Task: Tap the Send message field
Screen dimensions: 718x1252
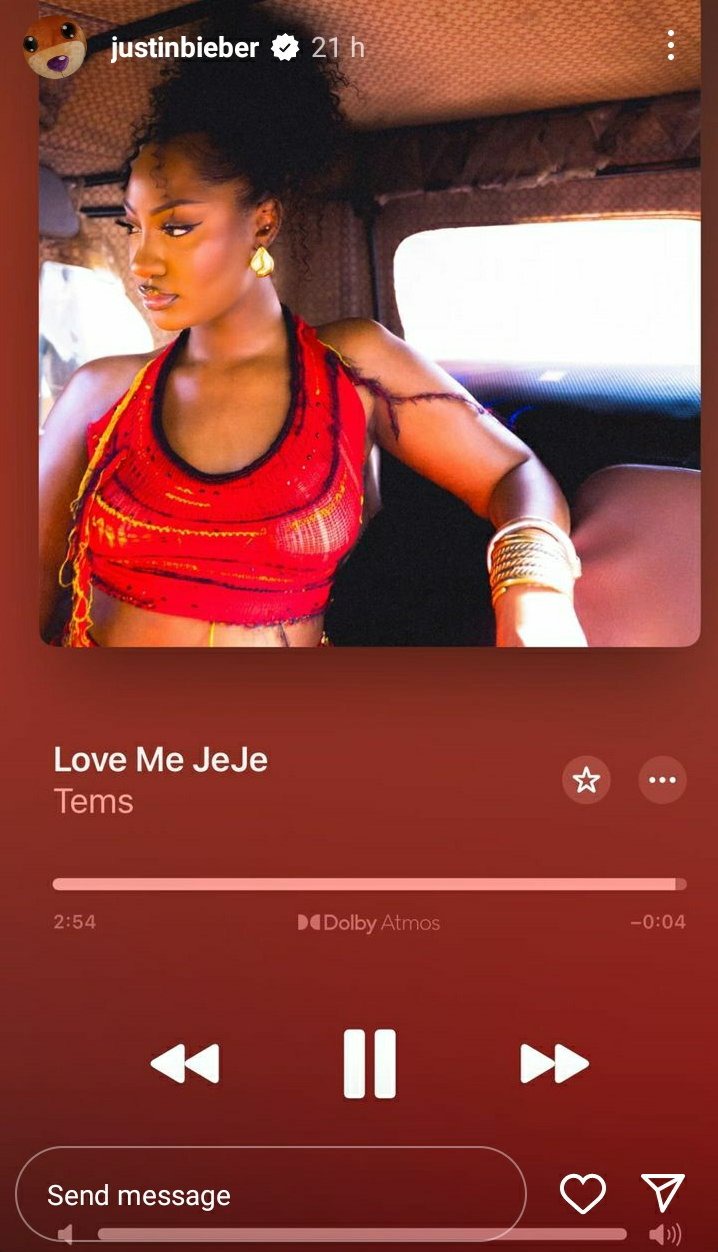Action: pos(270,1194)
